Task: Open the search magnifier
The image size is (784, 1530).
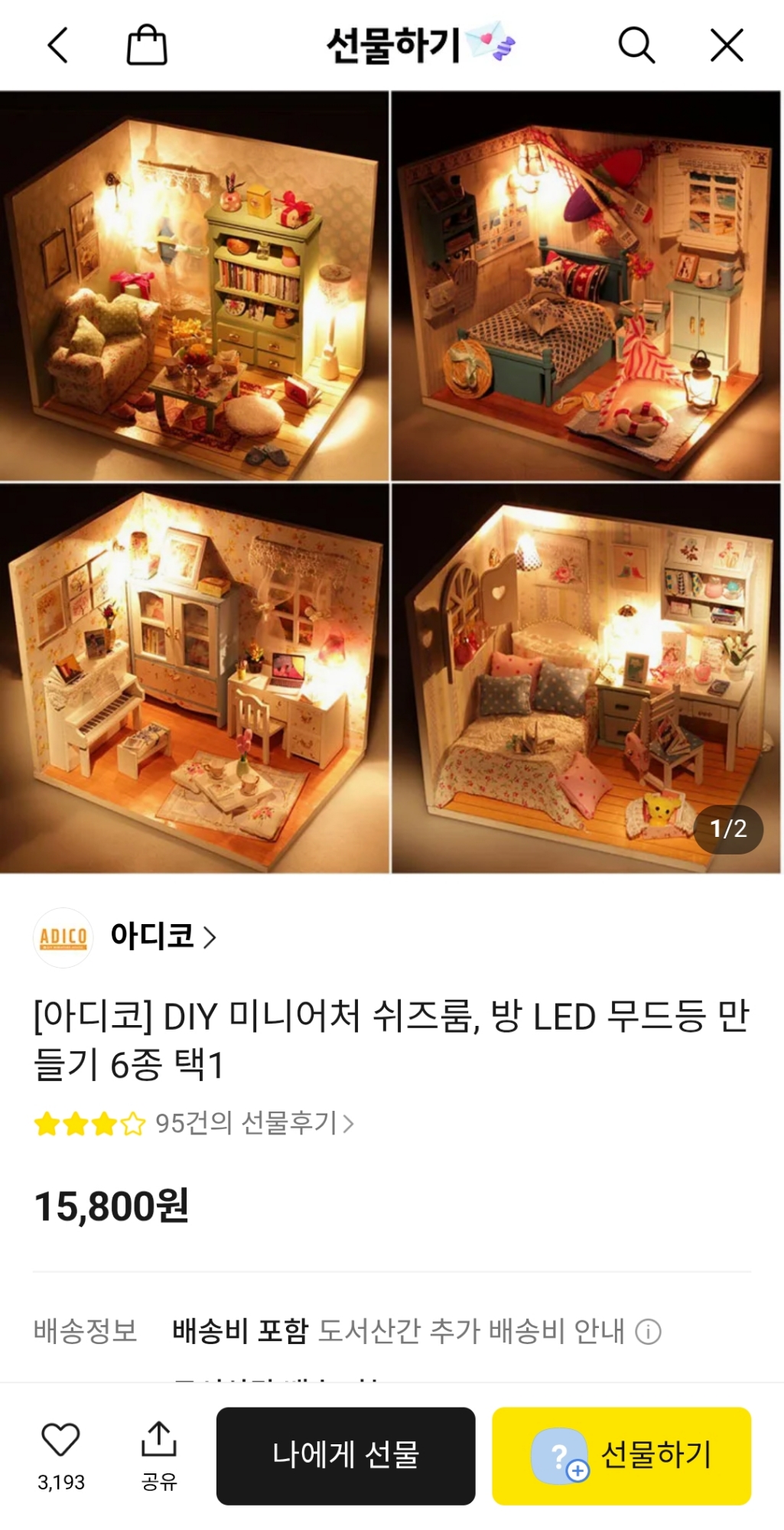Action: [x=636, y=45]
